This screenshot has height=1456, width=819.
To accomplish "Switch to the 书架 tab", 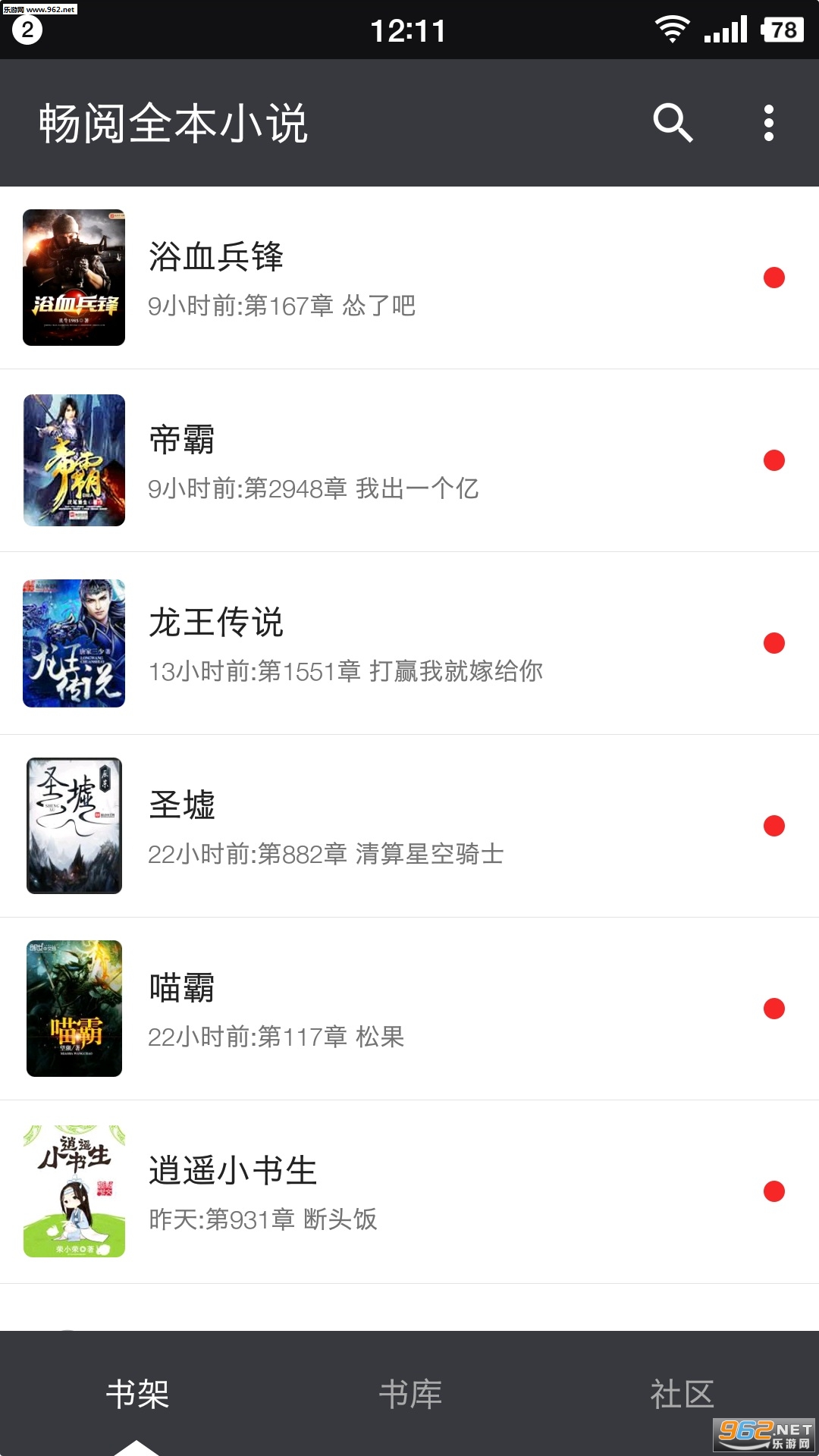I will point(137,1394).
